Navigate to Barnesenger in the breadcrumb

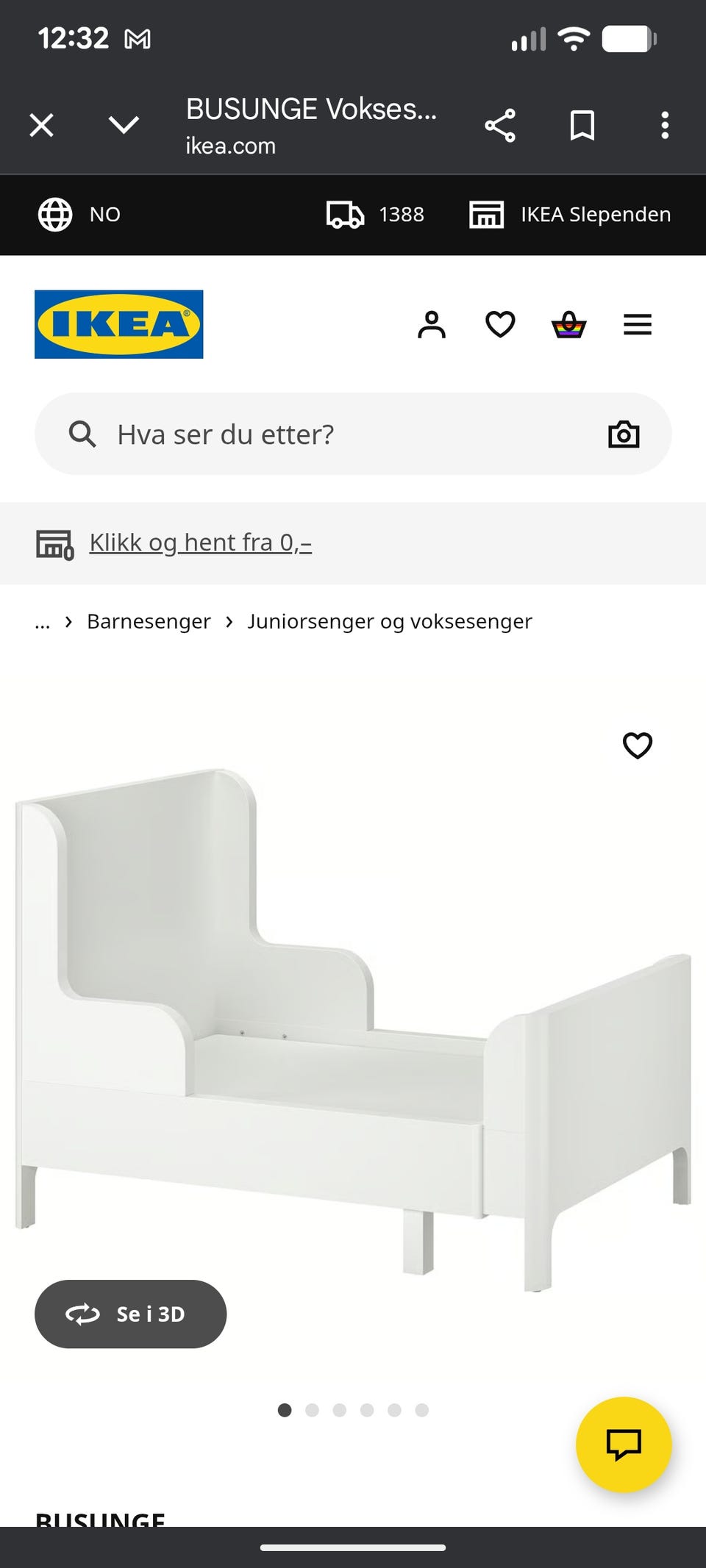pyautogui.click(x=149, y=621)
